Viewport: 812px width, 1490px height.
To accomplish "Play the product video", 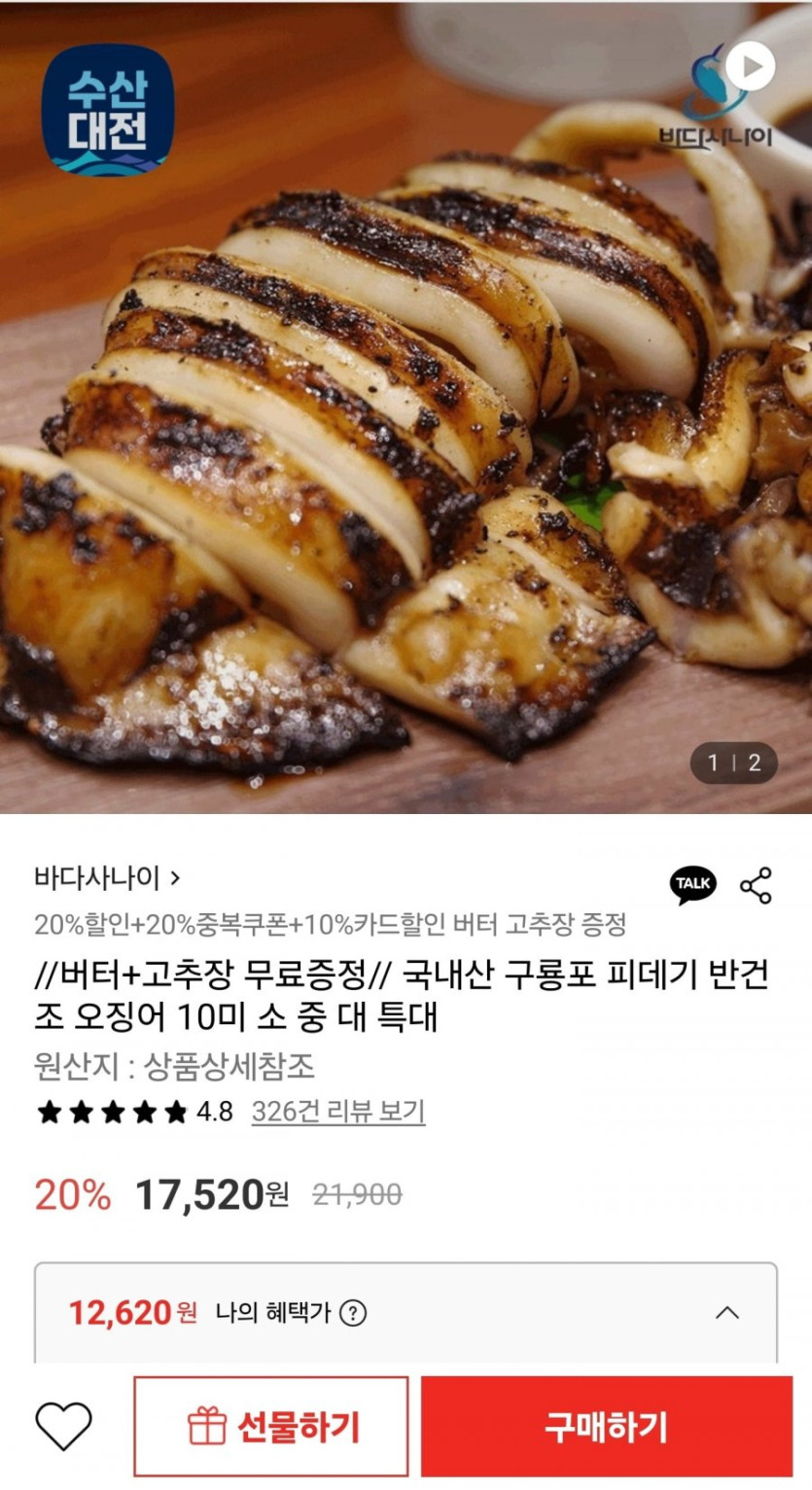I will pyautogui.click(x=751, y=67).
